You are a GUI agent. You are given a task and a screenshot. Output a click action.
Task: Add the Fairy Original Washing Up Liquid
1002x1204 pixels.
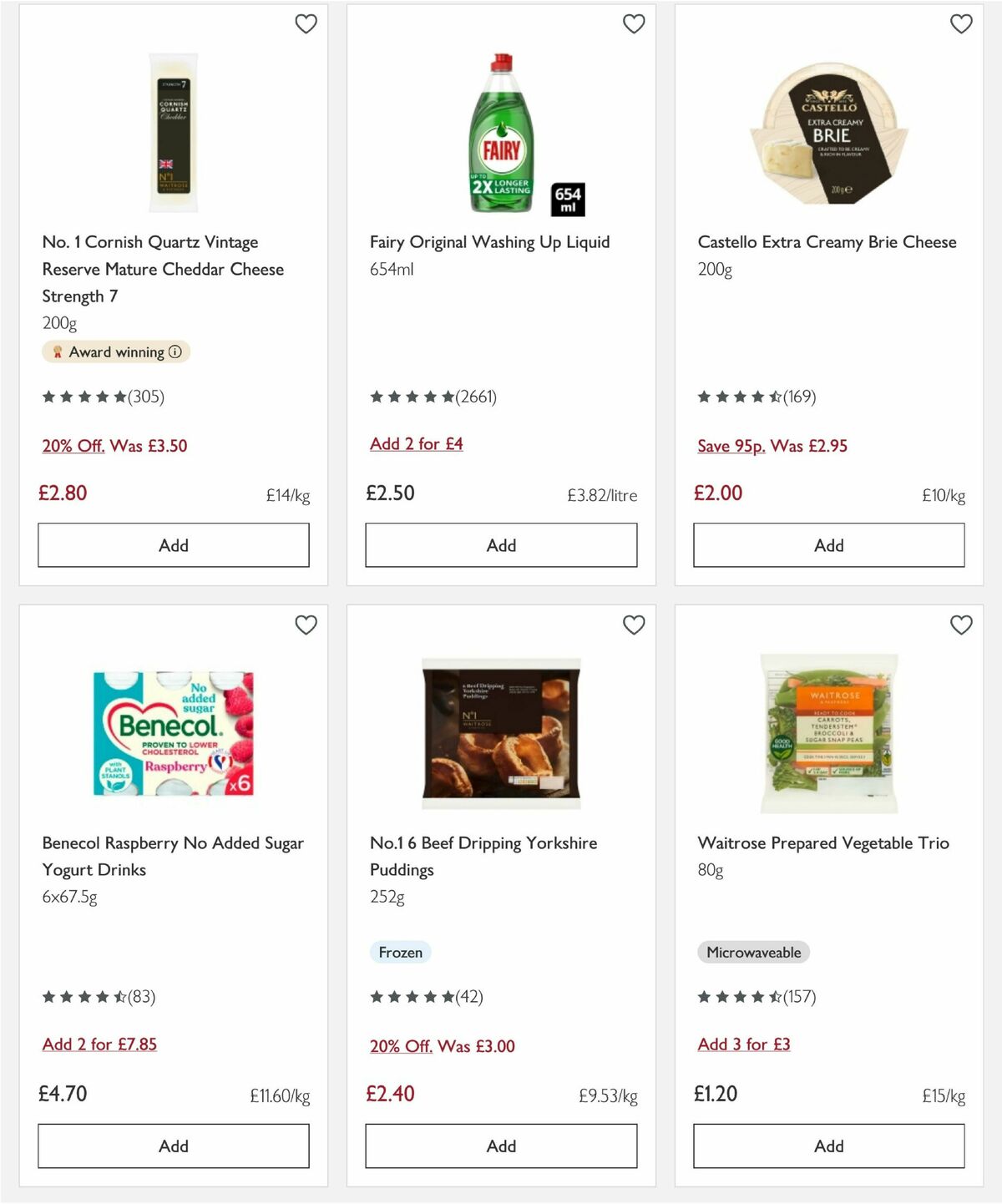pos(500,544)
